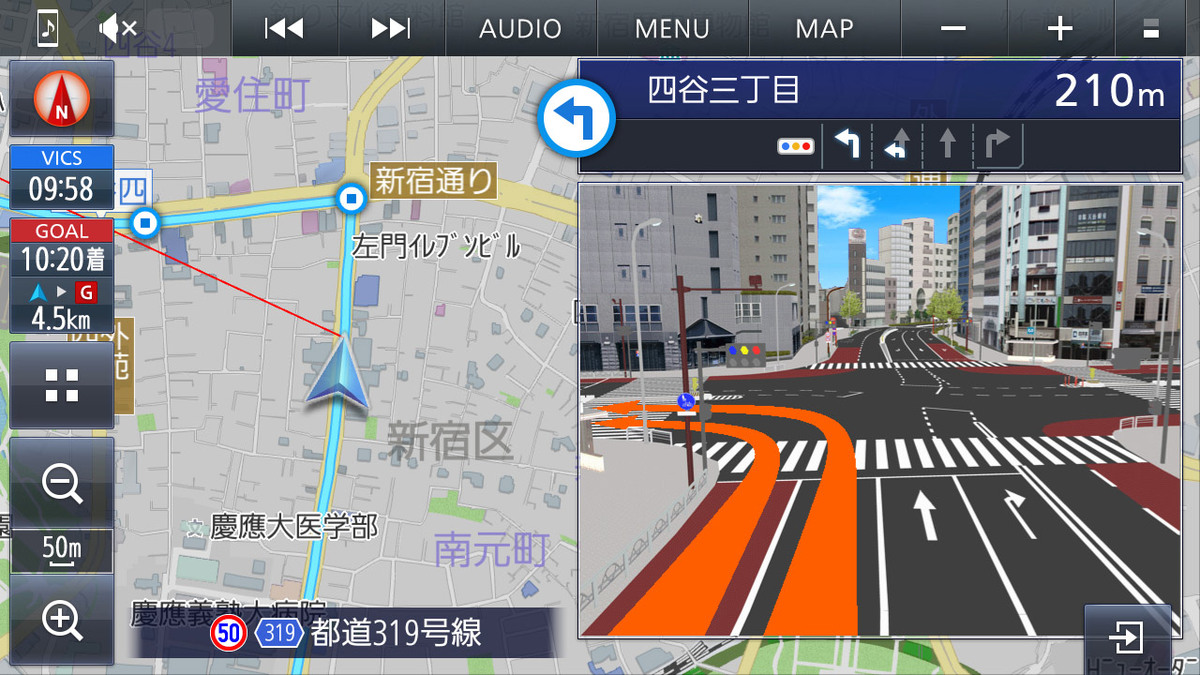This screenshot has height=675, width=1200.
Task: Raise the volume with plus
Action: coord(1059,28)
